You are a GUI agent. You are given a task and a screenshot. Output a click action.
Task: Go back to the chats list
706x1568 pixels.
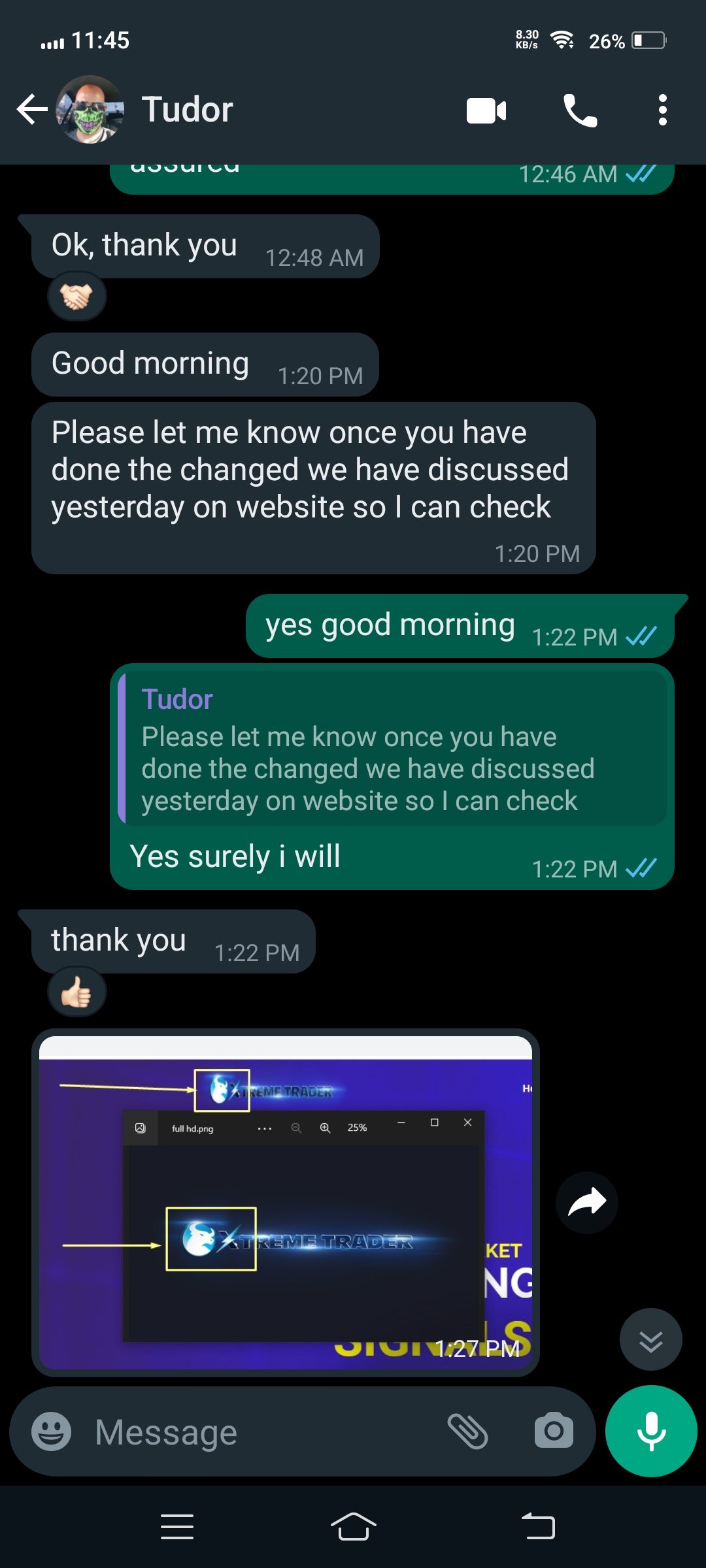click(x=32, y=109)
